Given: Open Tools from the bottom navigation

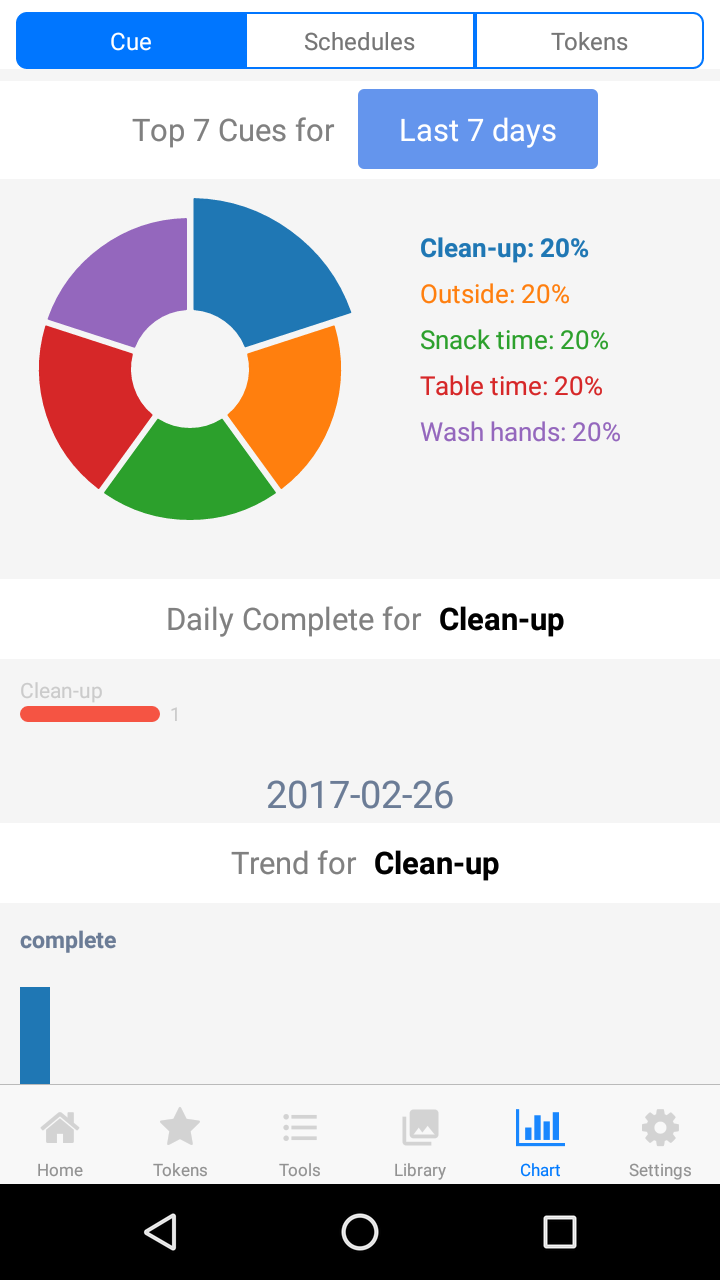Looking at the screenshot, I should coord(300,1140).
